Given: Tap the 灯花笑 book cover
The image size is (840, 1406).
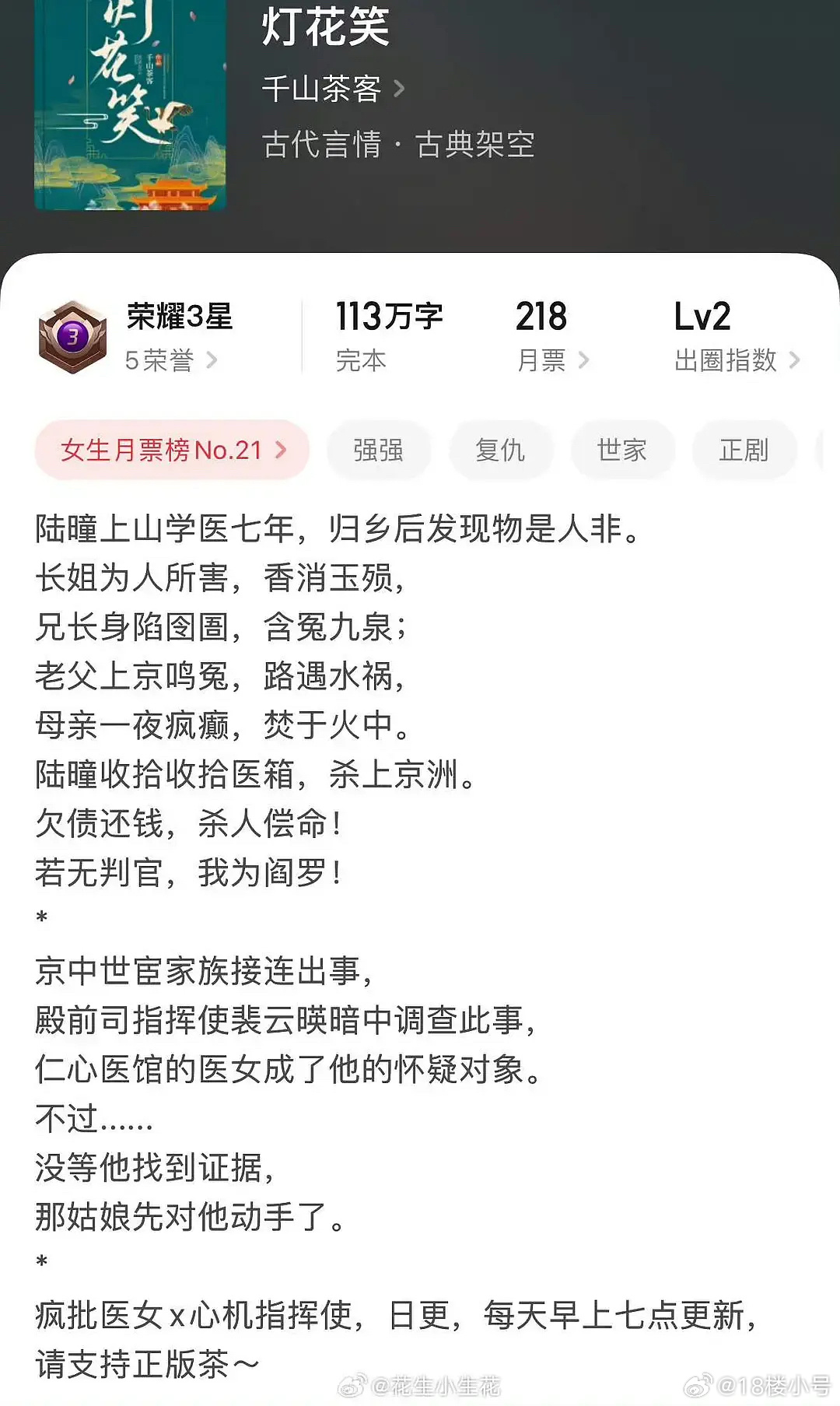Looking at the screenshot, I should [131, 109].
